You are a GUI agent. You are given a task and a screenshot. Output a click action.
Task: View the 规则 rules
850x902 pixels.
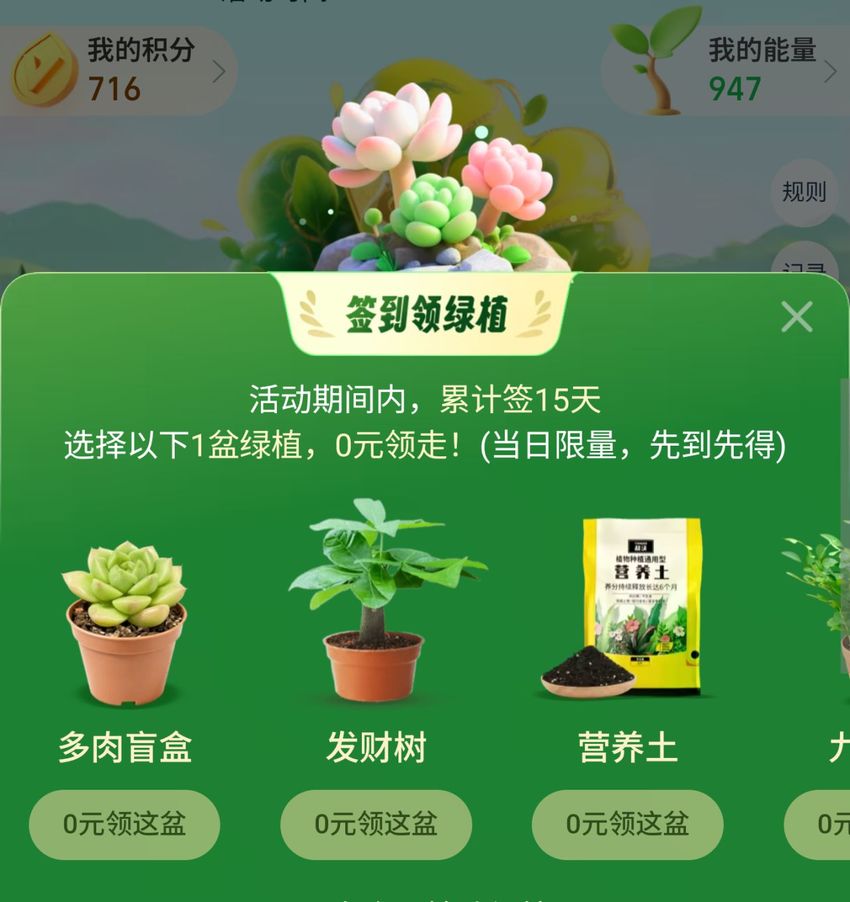[804, 192]
